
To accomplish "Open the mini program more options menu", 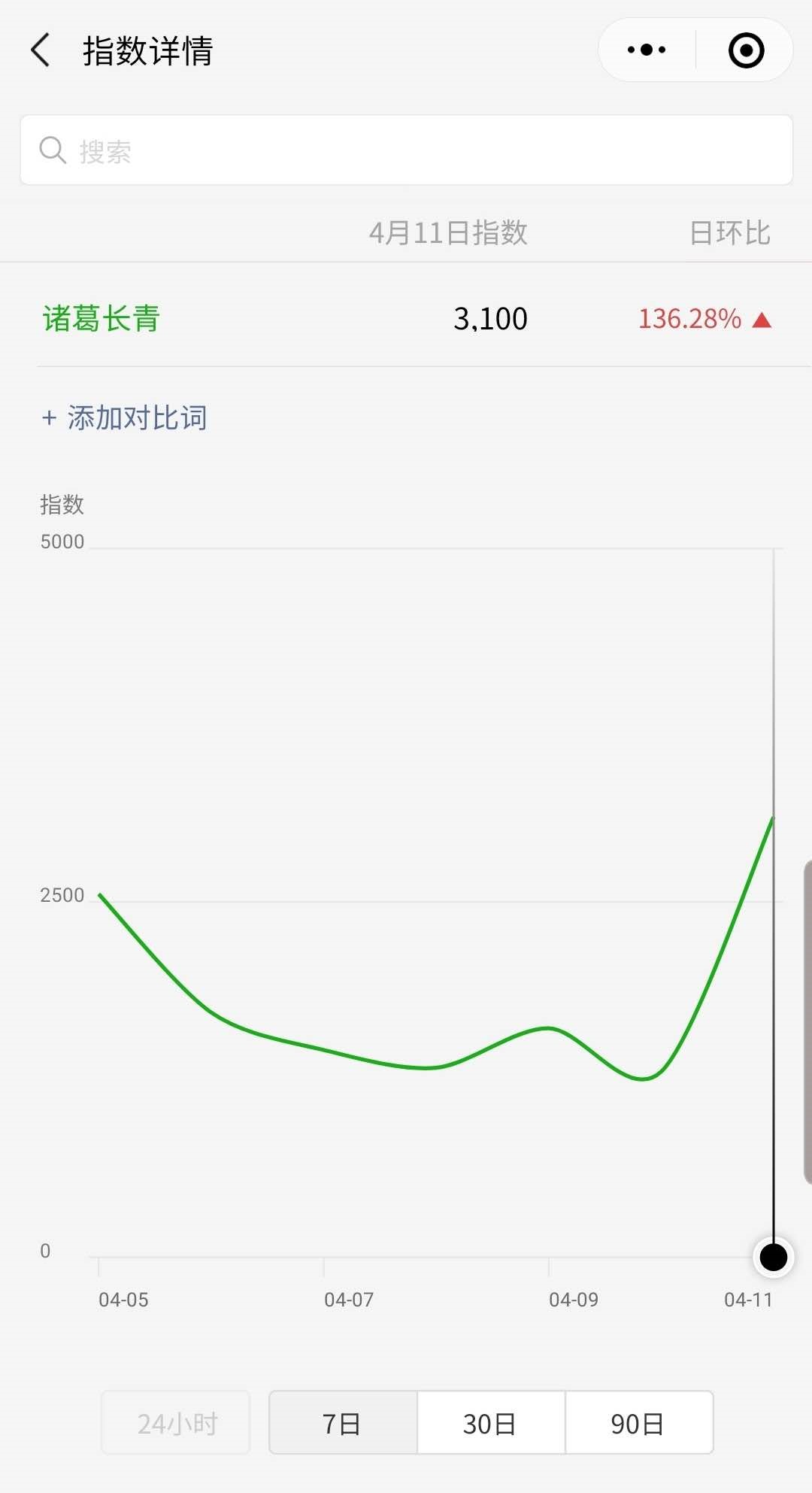I will pyautogui.click(x=647, y=50).
